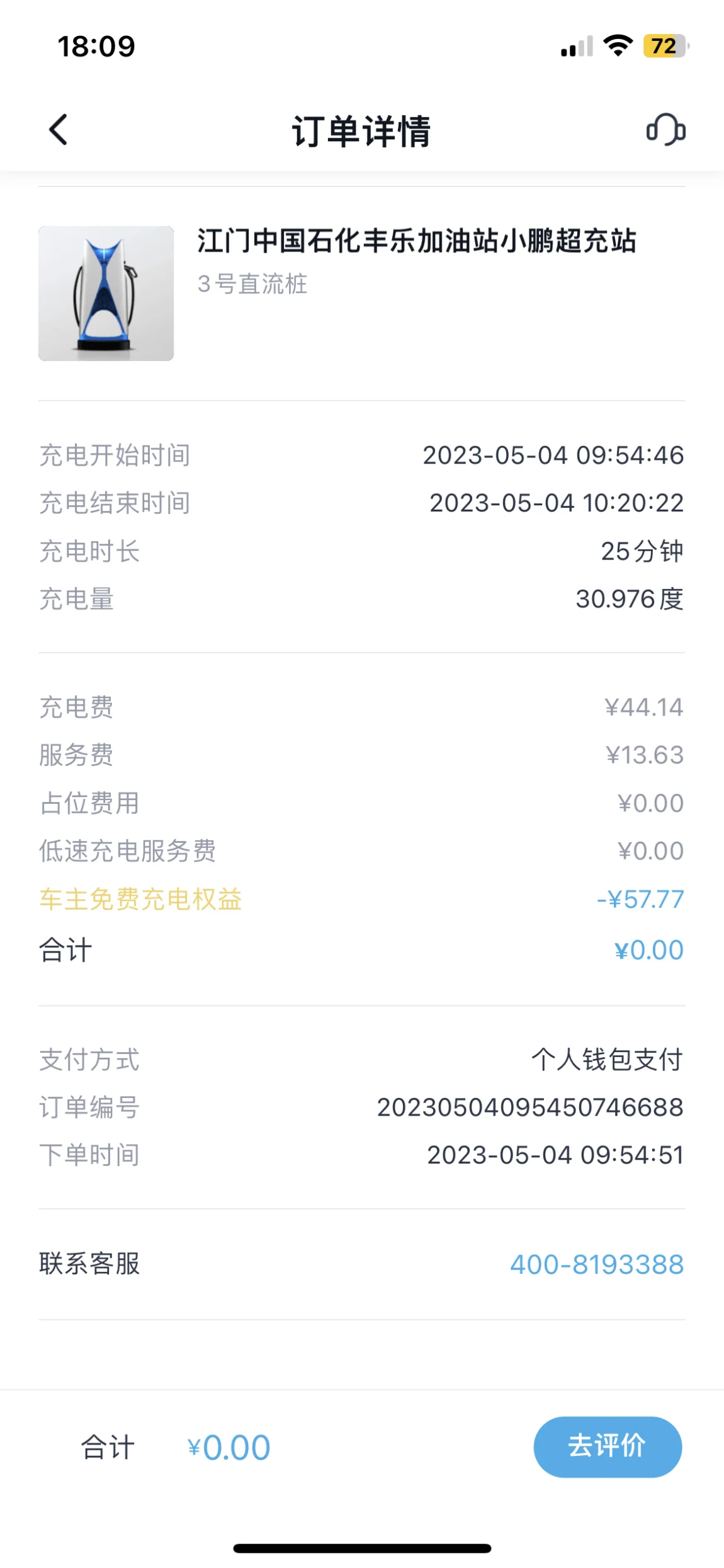Open the 江门中国石化丰乐加油站小鹏超充站 station card

click(362, 294)
